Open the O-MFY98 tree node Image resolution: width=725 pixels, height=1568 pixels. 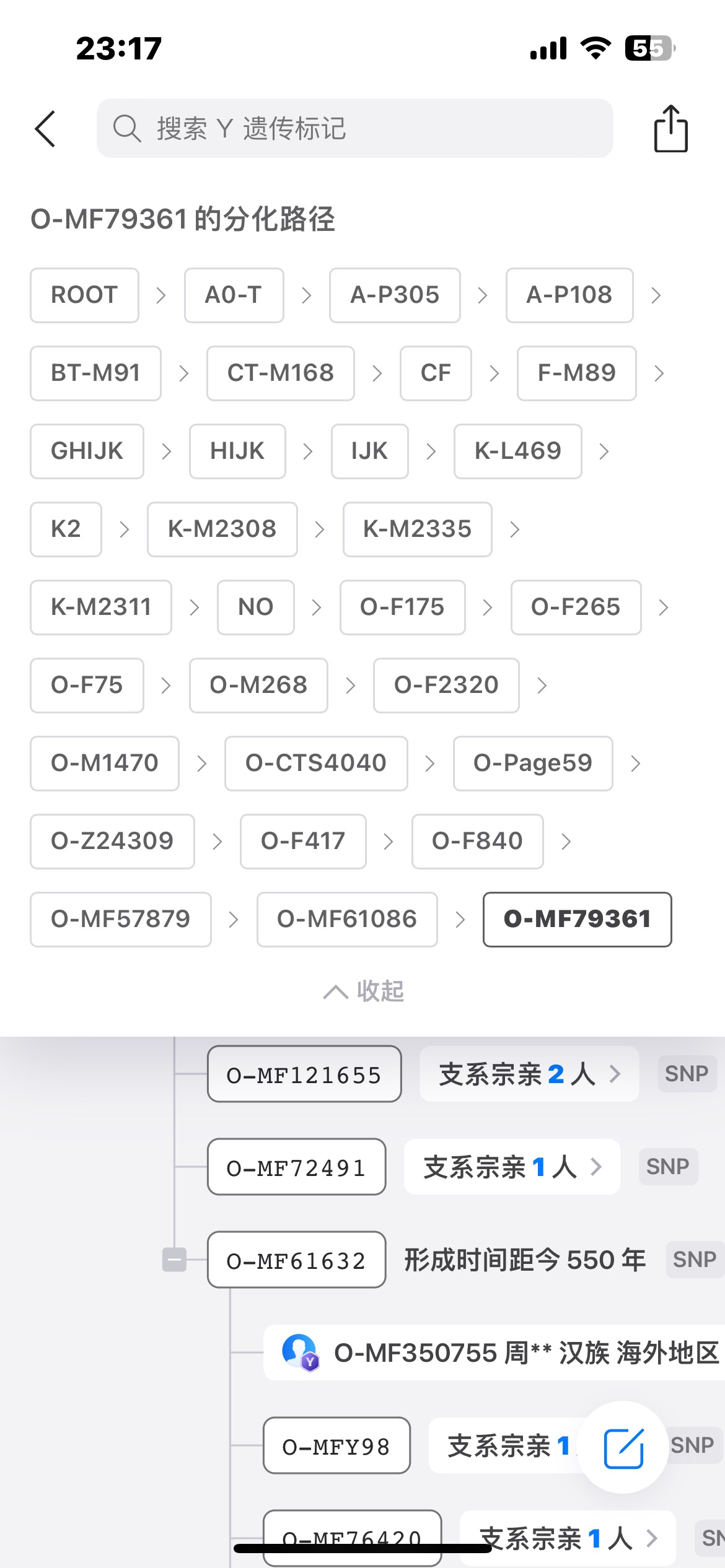pos(336,1445)
